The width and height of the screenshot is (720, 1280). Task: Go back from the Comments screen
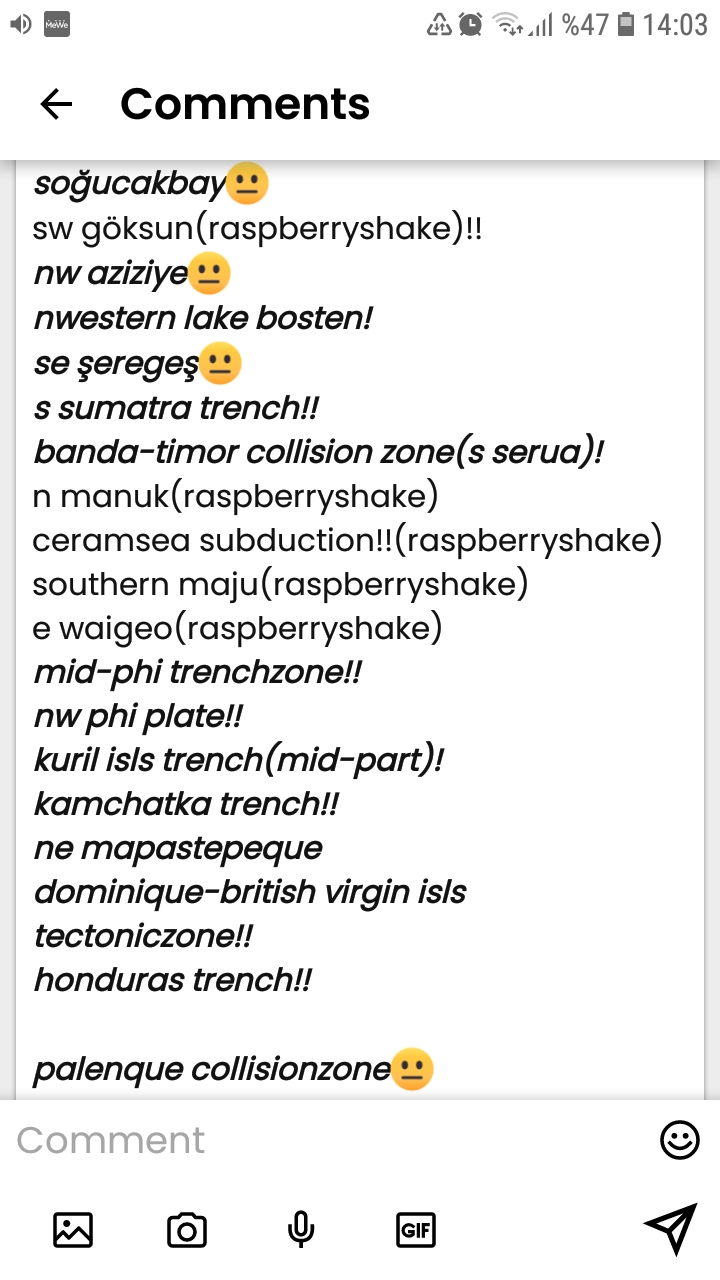click(56, 104)
